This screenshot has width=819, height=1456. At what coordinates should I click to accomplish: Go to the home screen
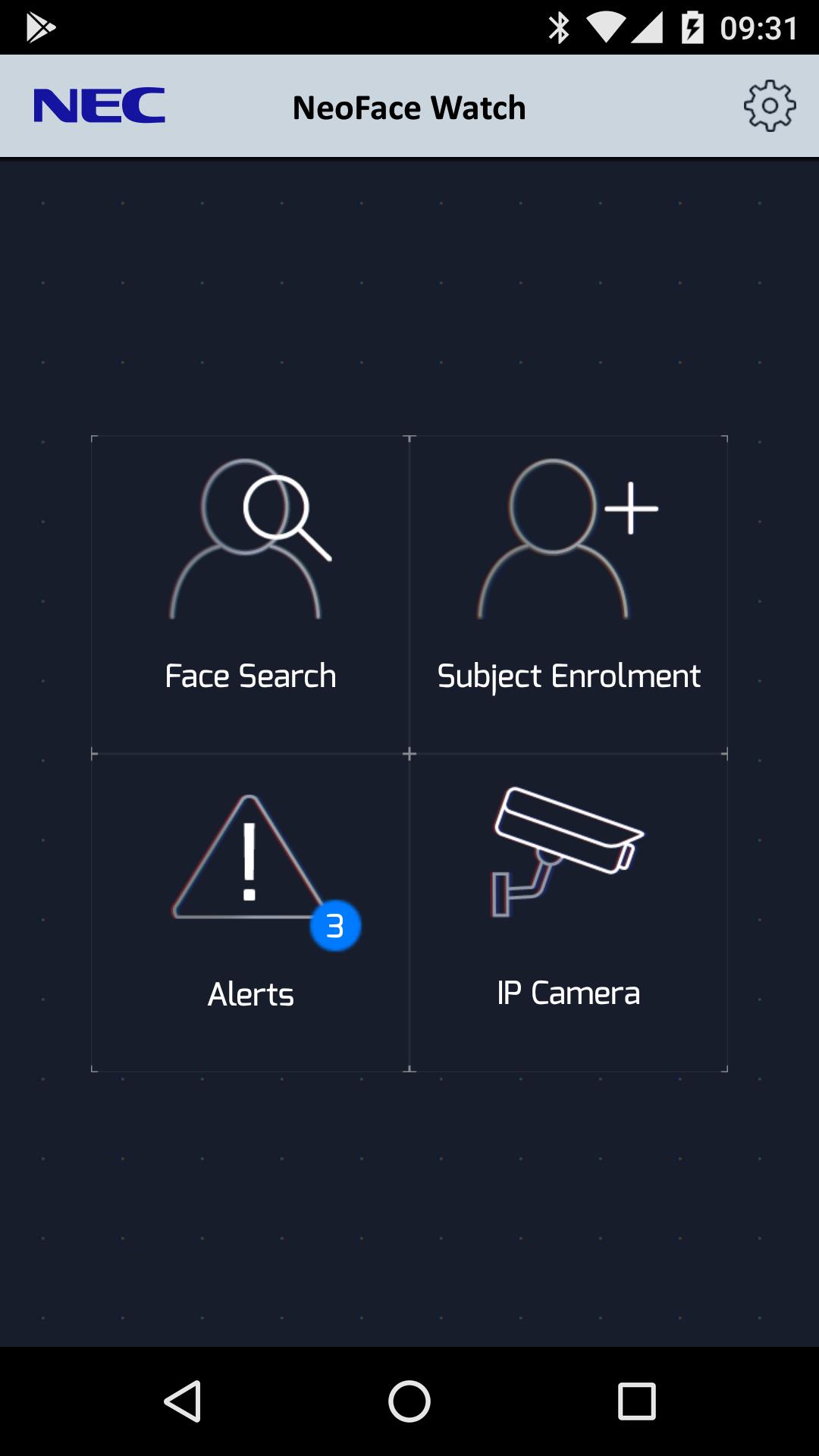[x=409, y=1401]
